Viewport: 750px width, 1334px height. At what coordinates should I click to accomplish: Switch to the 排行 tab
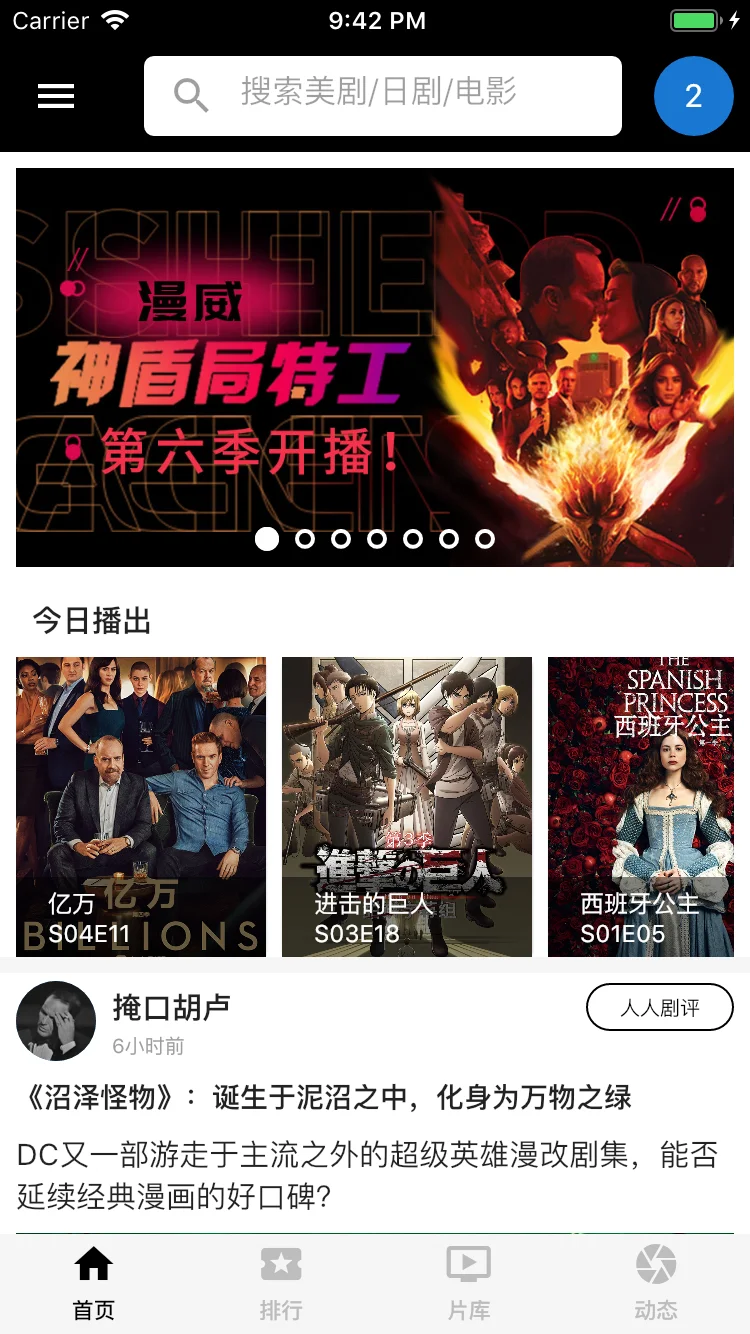coord(281,1283)
